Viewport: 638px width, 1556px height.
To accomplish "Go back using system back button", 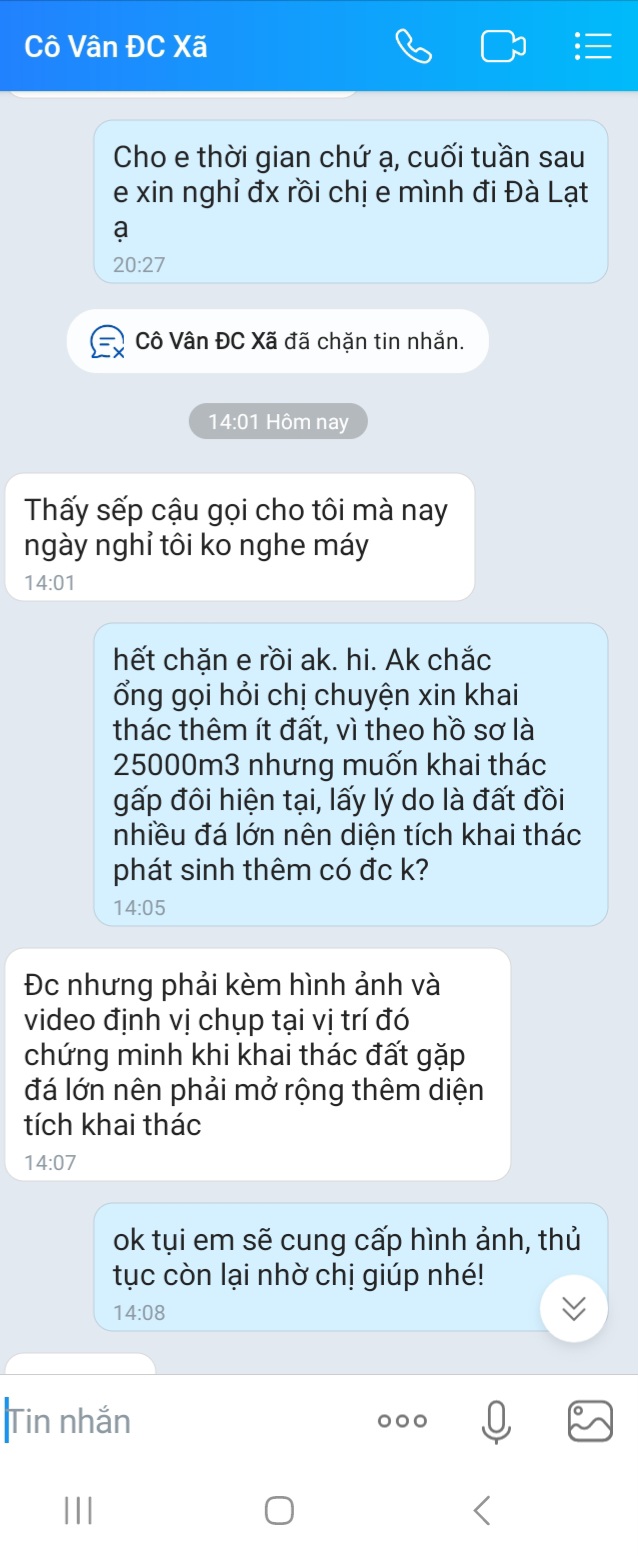I will point(482,1510).
